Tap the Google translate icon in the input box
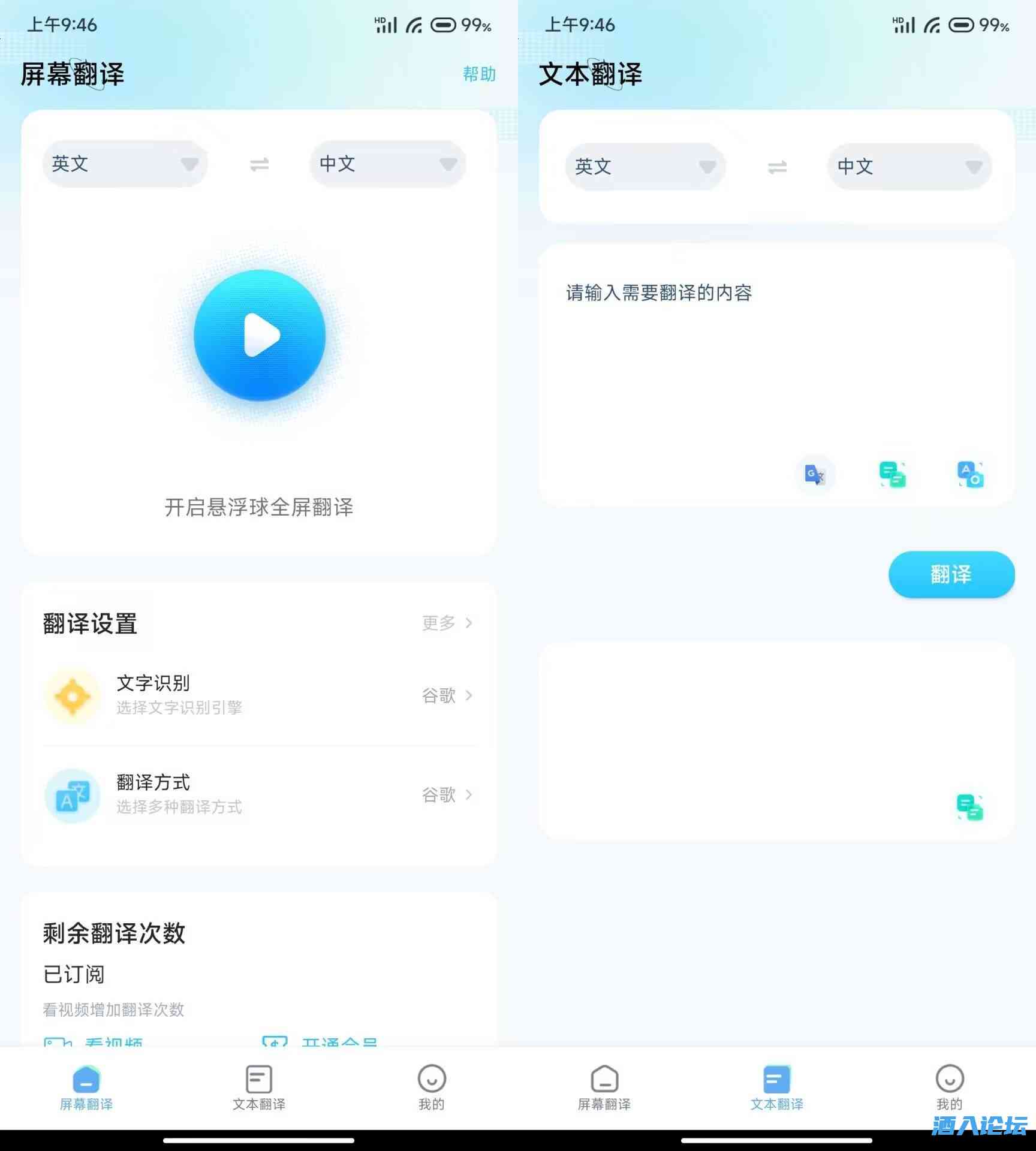 pos(815,475)
